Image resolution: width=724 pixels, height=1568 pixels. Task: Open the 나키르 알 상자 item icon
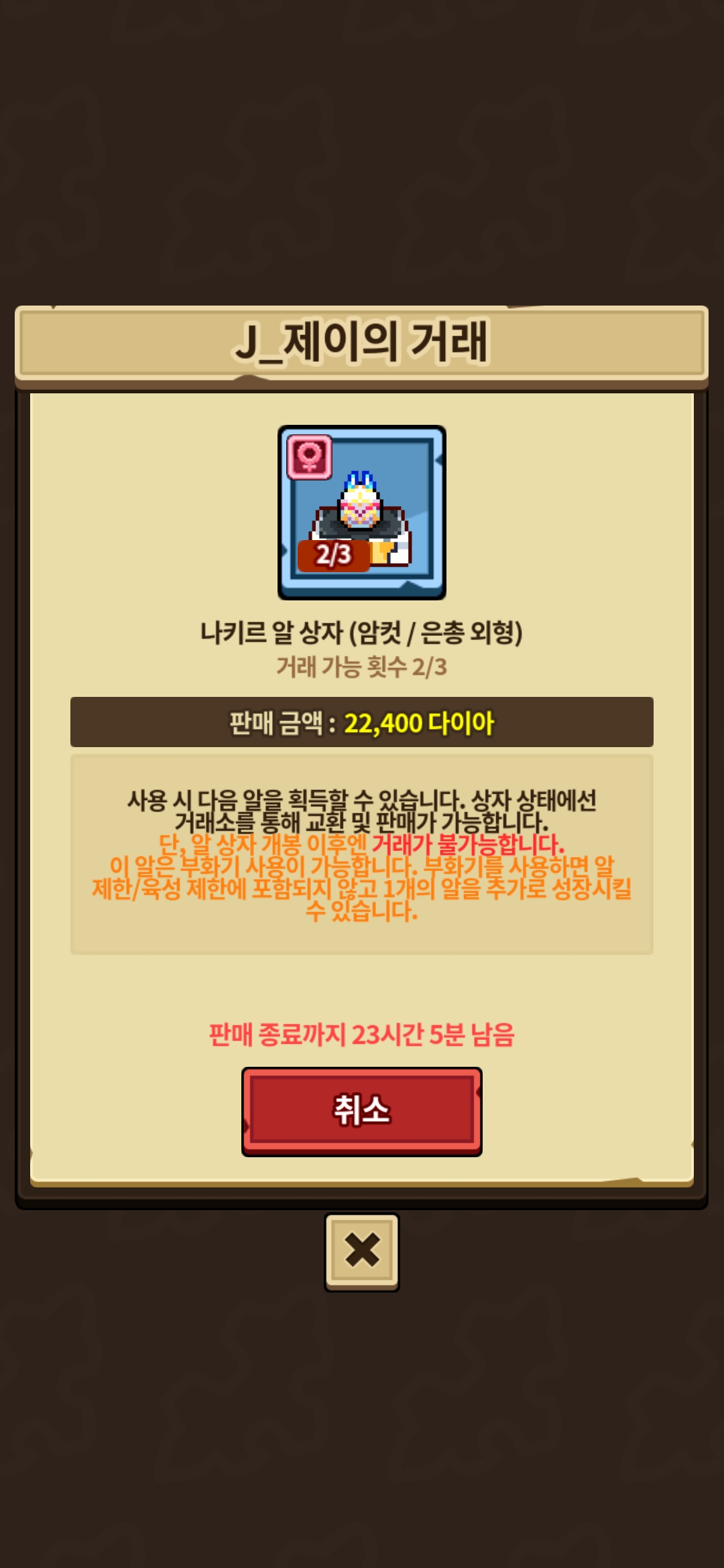362,513
